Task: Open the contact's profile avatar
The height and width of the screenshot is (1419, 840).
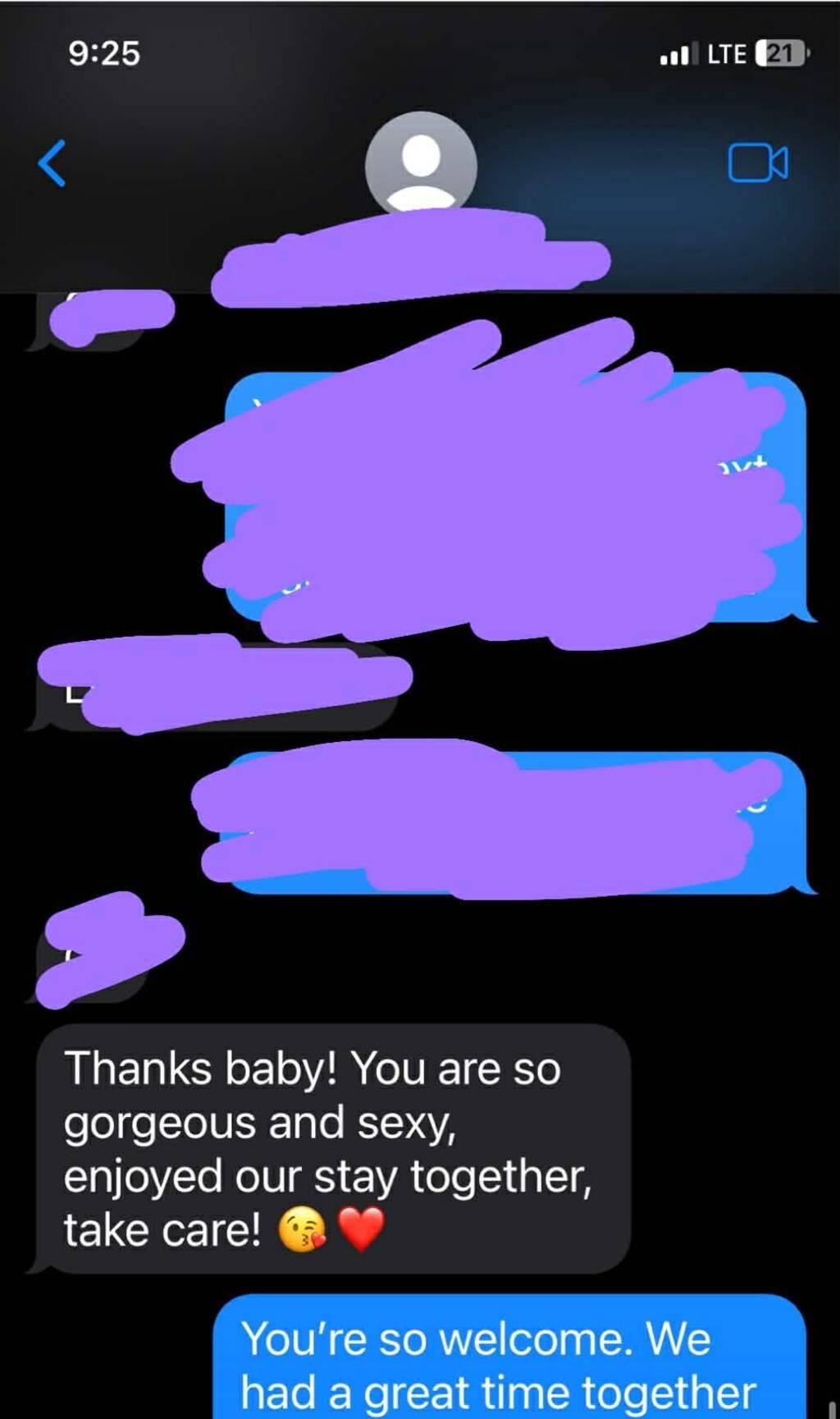Action: pyautogui.click(x=421, y=162)
